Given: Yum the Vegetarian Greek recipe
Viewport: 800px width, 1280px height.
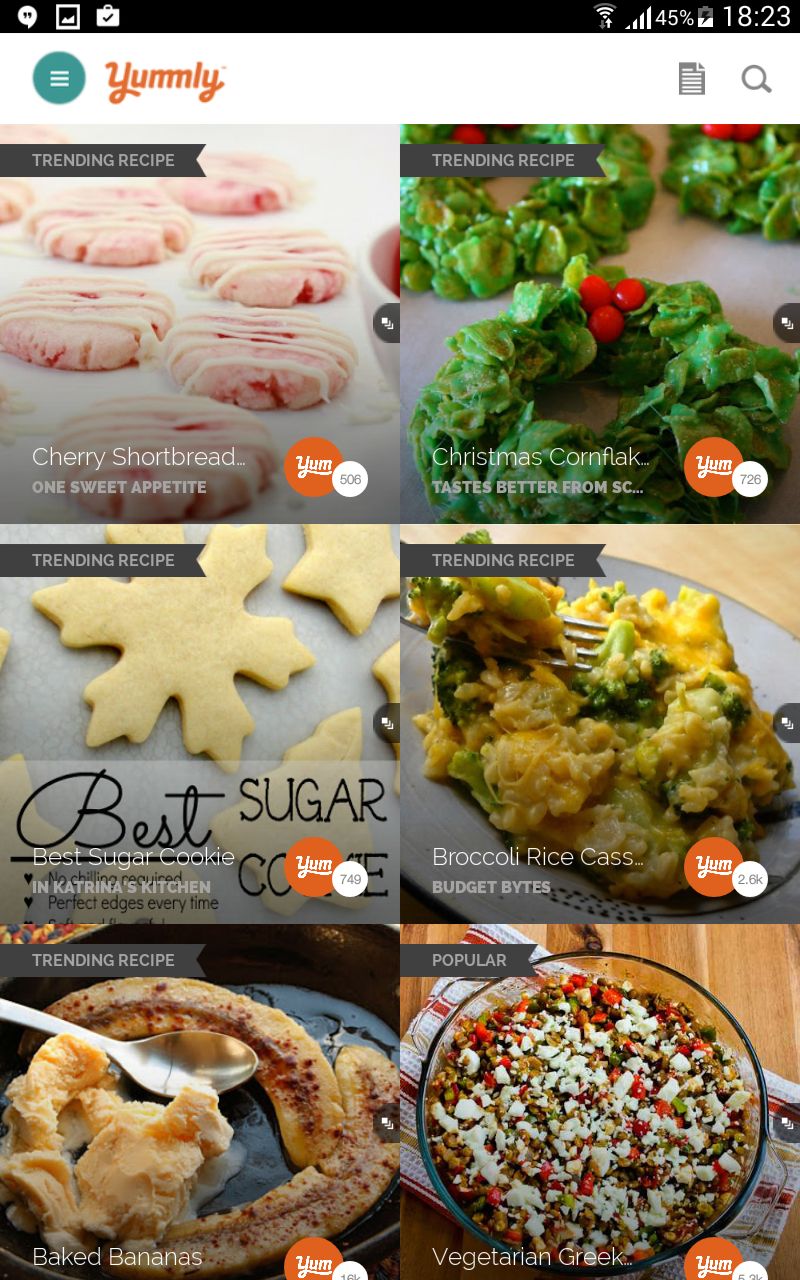Looking at the screenshot, I should coord(713,1264).
